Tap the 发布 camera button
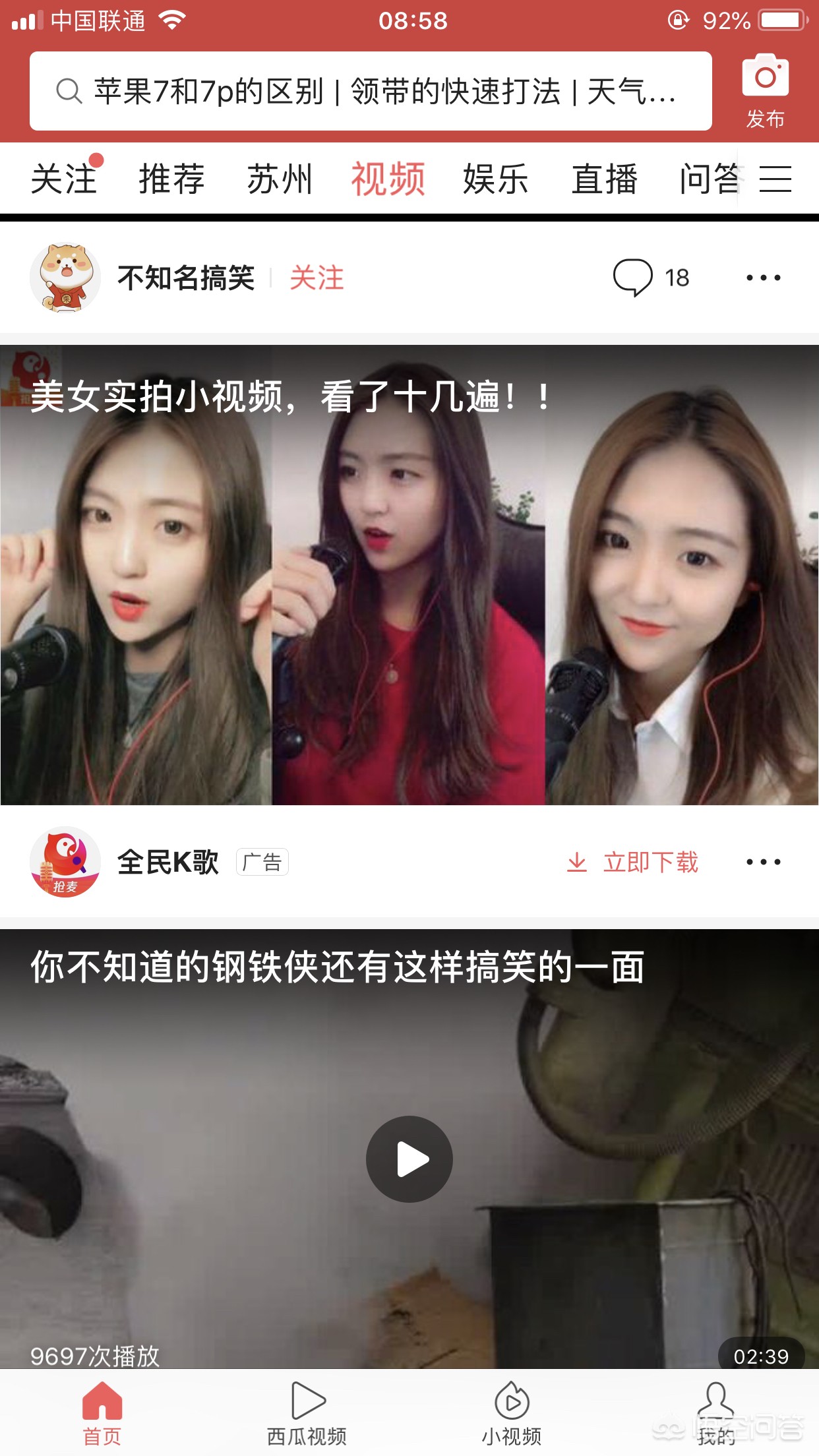 pos(765,91)
